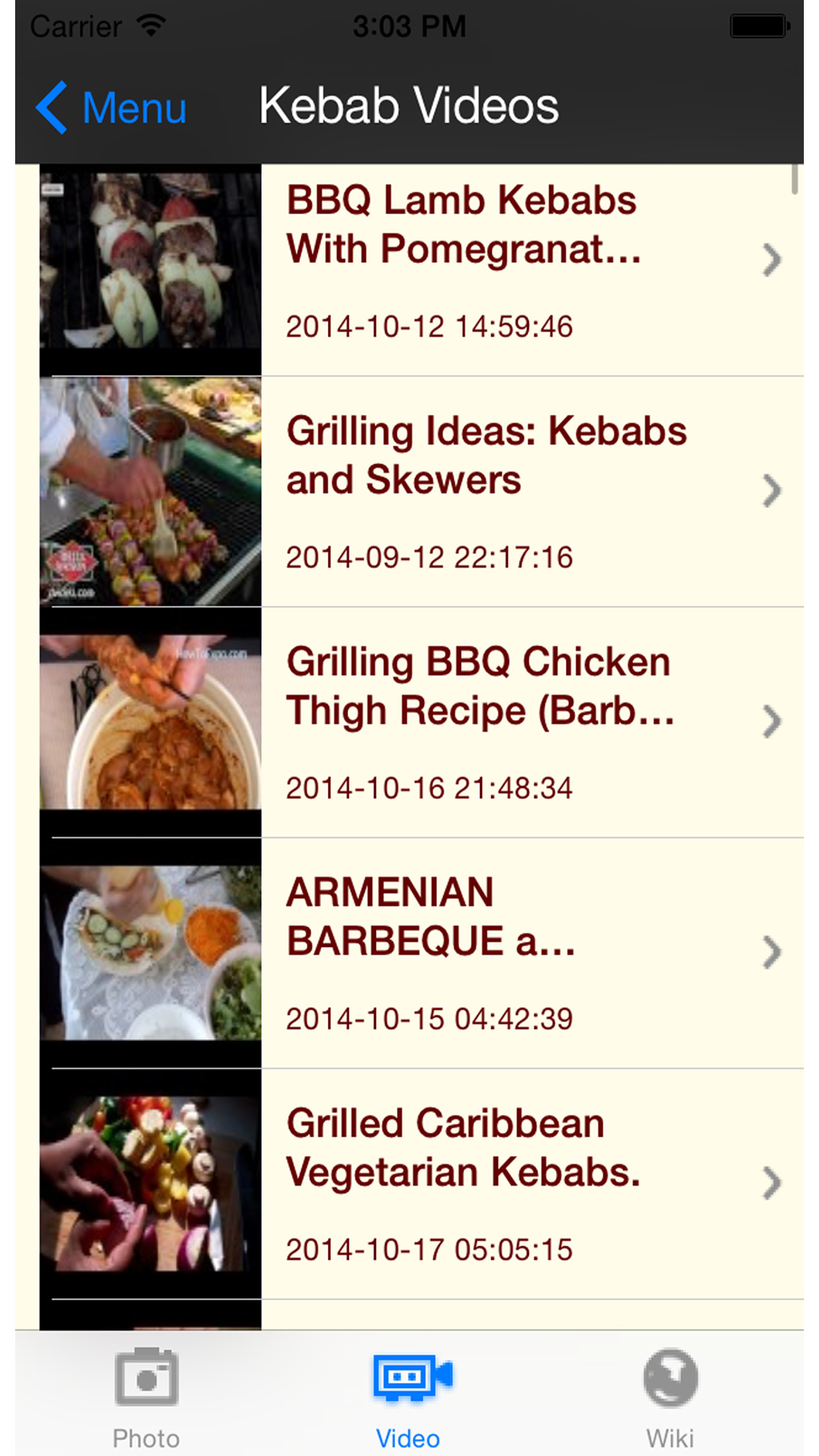Image resolution: width=819 pixels, height=1456 pixels.
Task: Open the ARMENIAN BARBEQUE video
Action: 462,954
